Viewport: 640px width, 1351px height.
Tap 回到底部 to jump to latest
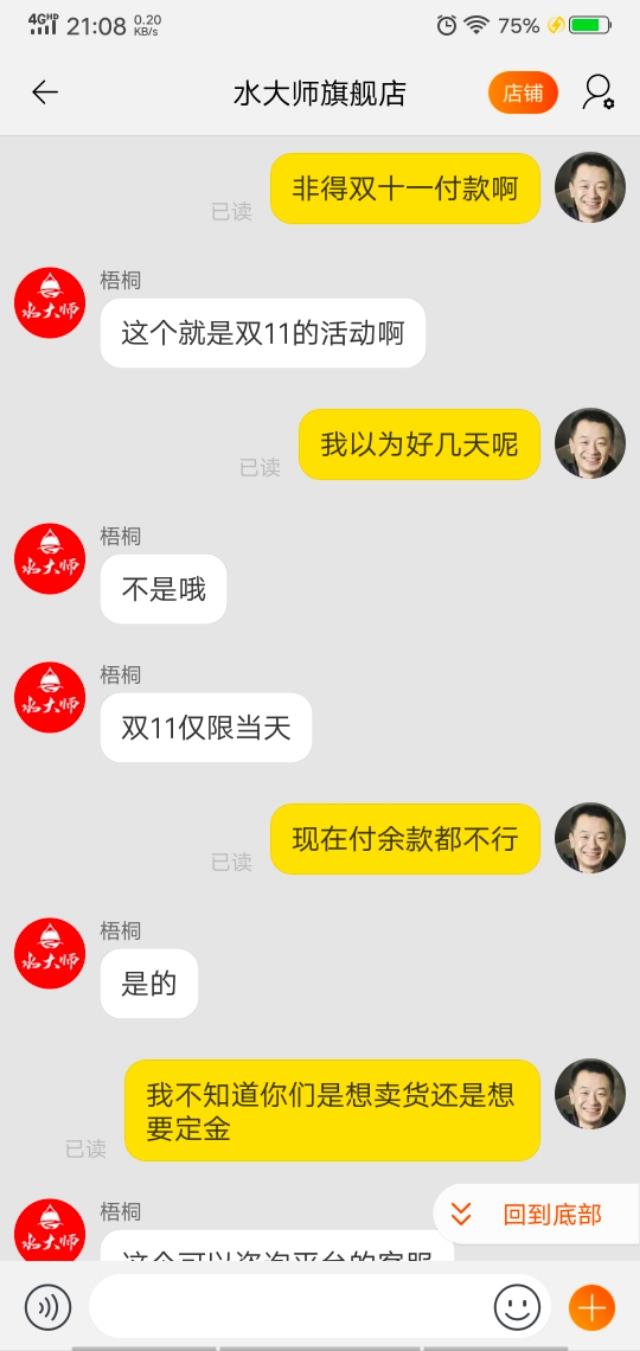click(535, 1215)
